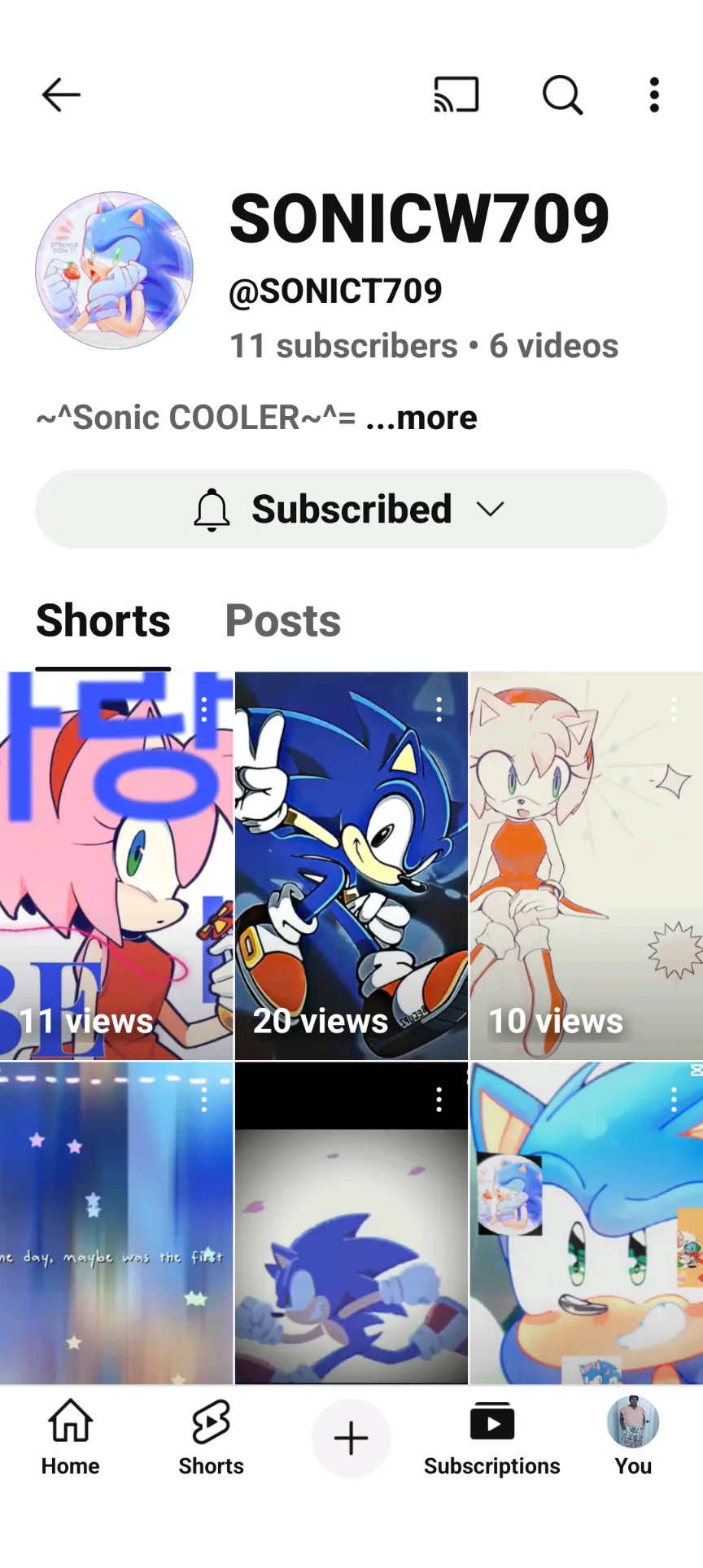Open options for the 11 views short
Image resolution: width=703 pixels, height=1568 pixels.
click(204, 710)
